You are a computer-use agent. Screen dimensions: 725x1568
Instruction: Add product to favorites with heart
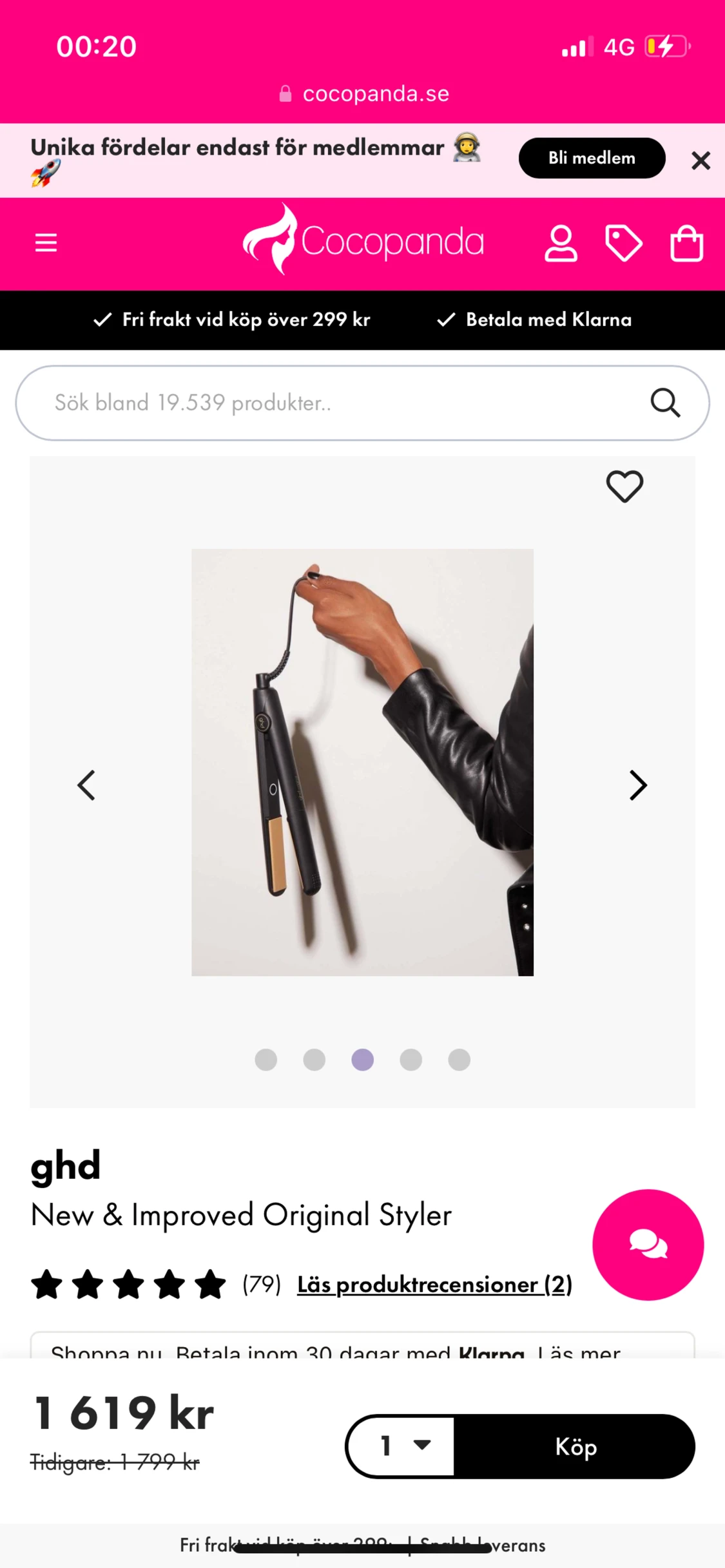(x=624, y=486)
